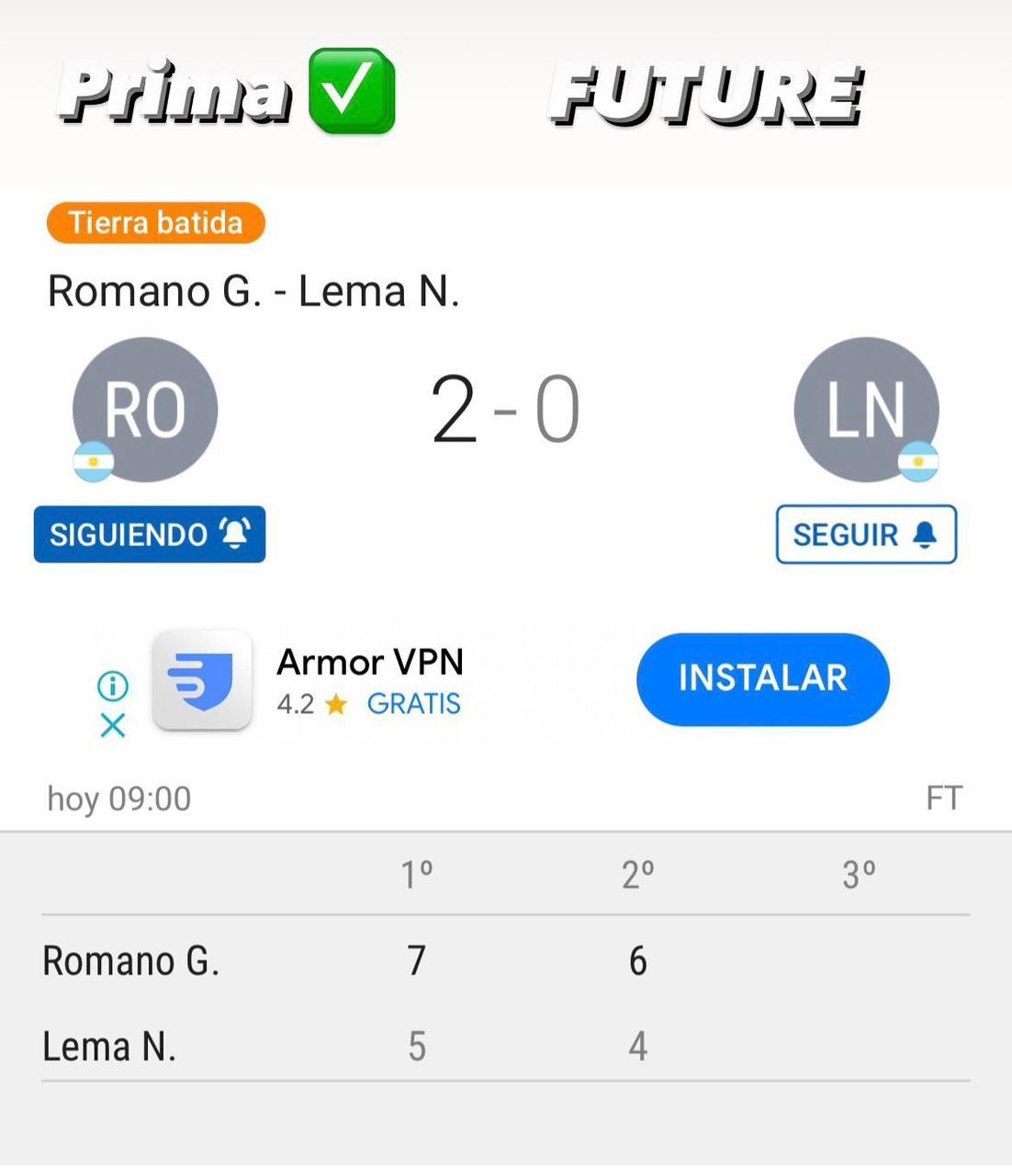Unfollow Romano G. via the SIGUIENDO button
This screenshot has height=1176, width=1012.
point(150,534)
